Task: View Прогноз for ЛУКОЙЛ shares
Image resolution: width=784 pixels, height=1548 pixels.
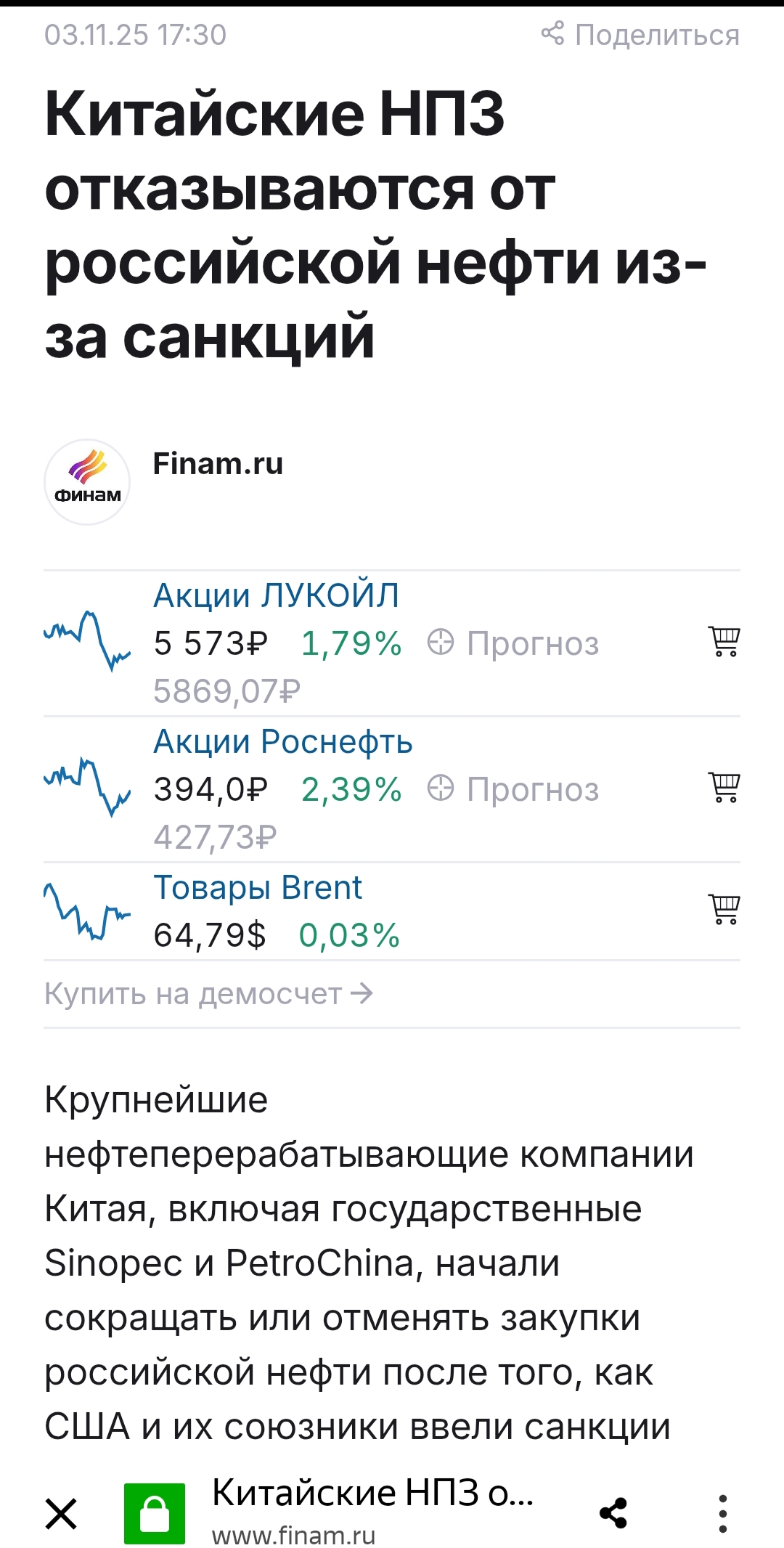Action: [513, 643]
